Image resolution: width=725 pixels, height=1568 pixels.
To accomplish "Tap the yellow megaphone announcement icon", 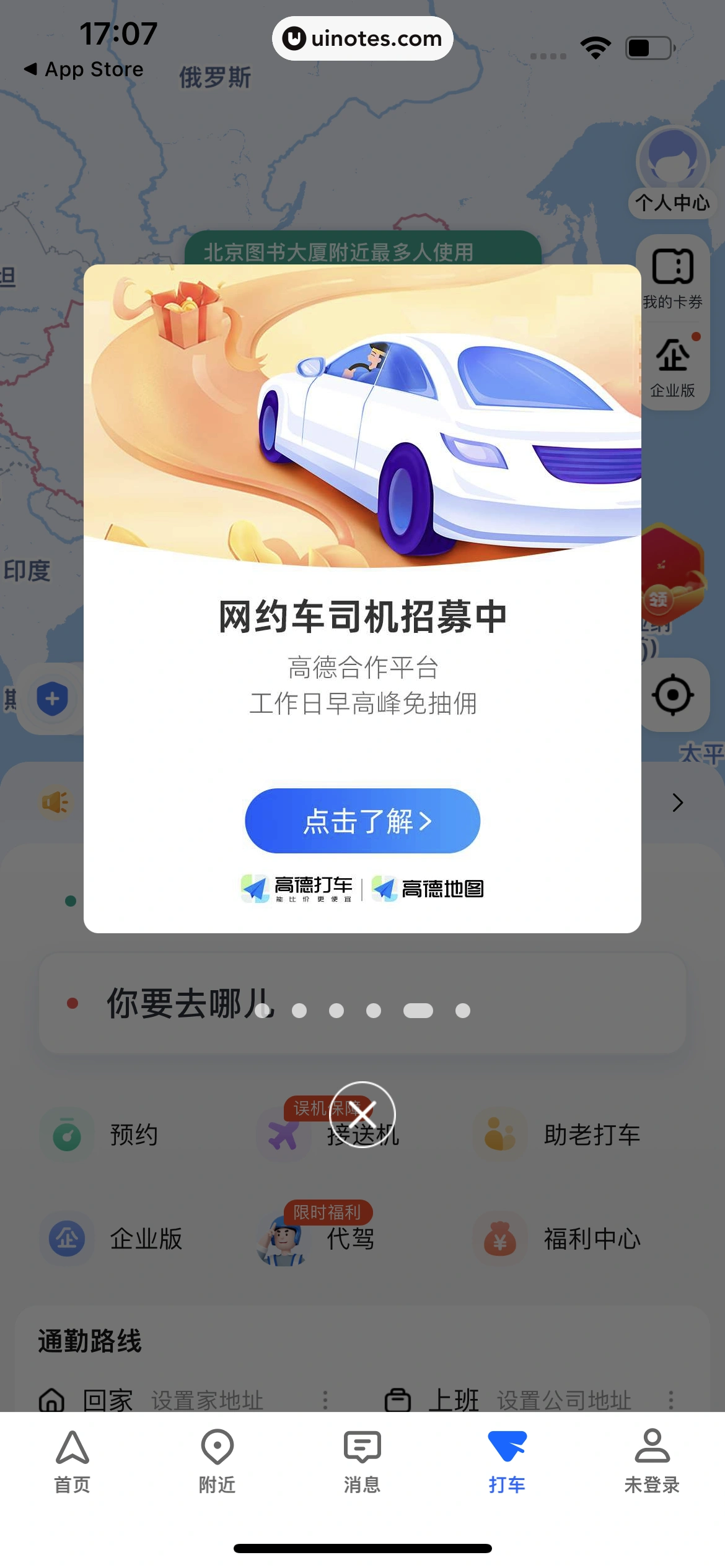I will click(53, 803).
